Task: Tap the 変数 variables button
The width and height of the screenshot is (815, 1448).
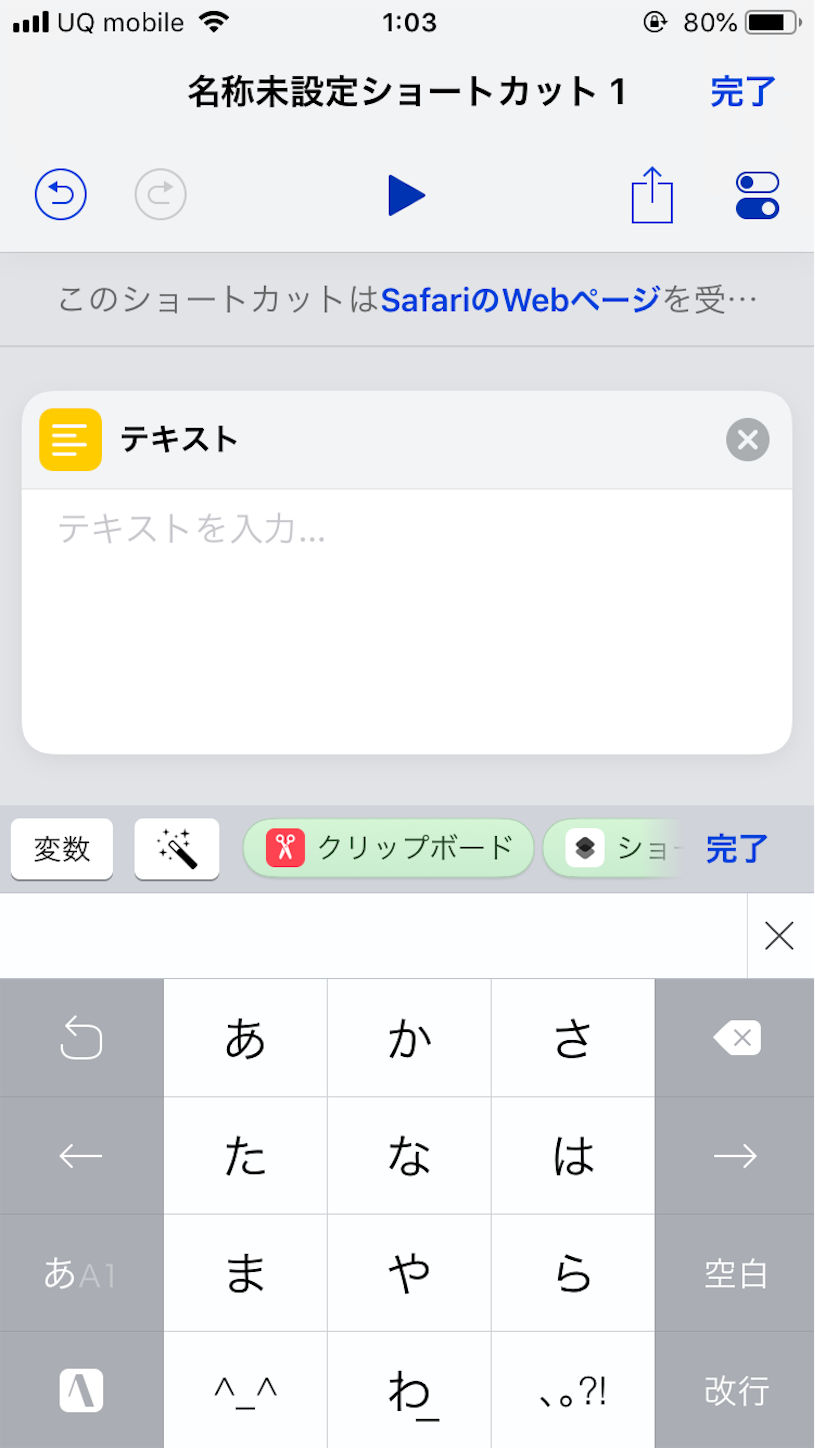Action: (61, 848)
